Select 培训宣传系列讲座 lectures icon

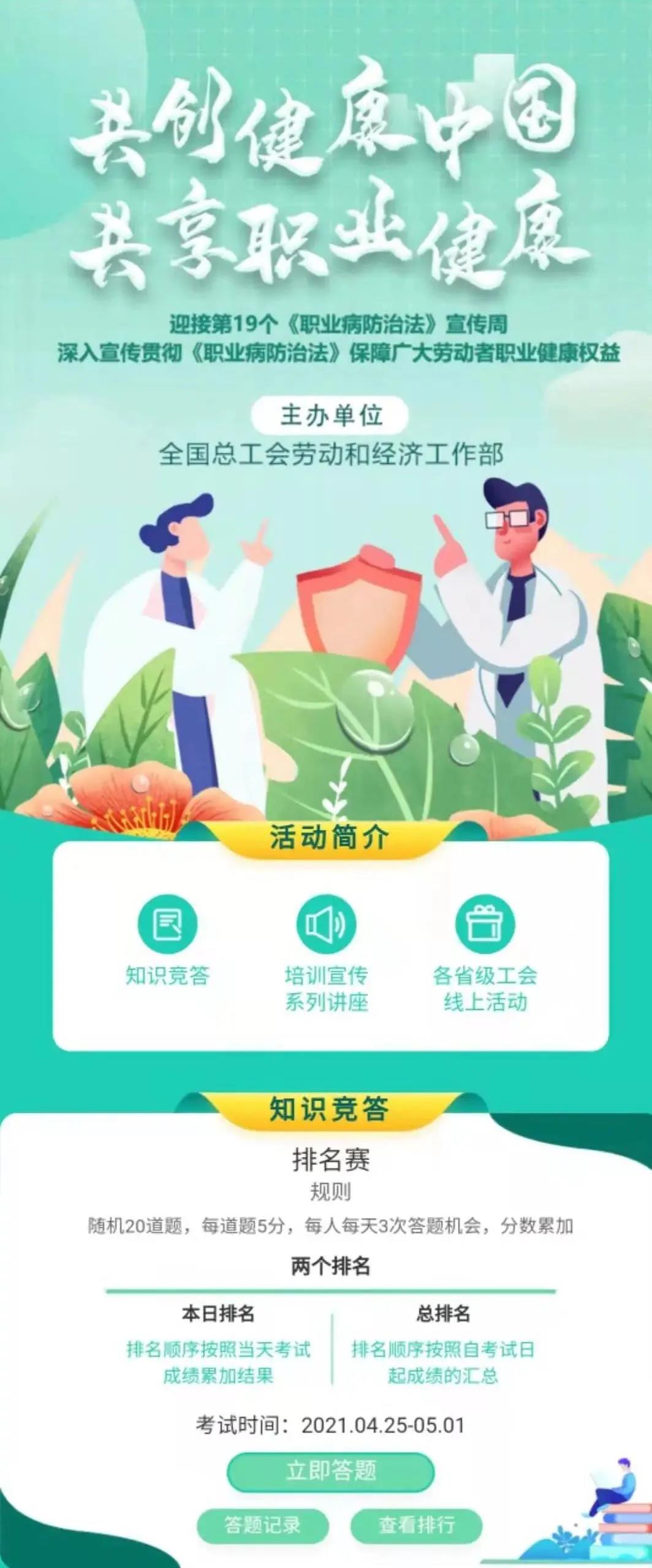point(326,924)
